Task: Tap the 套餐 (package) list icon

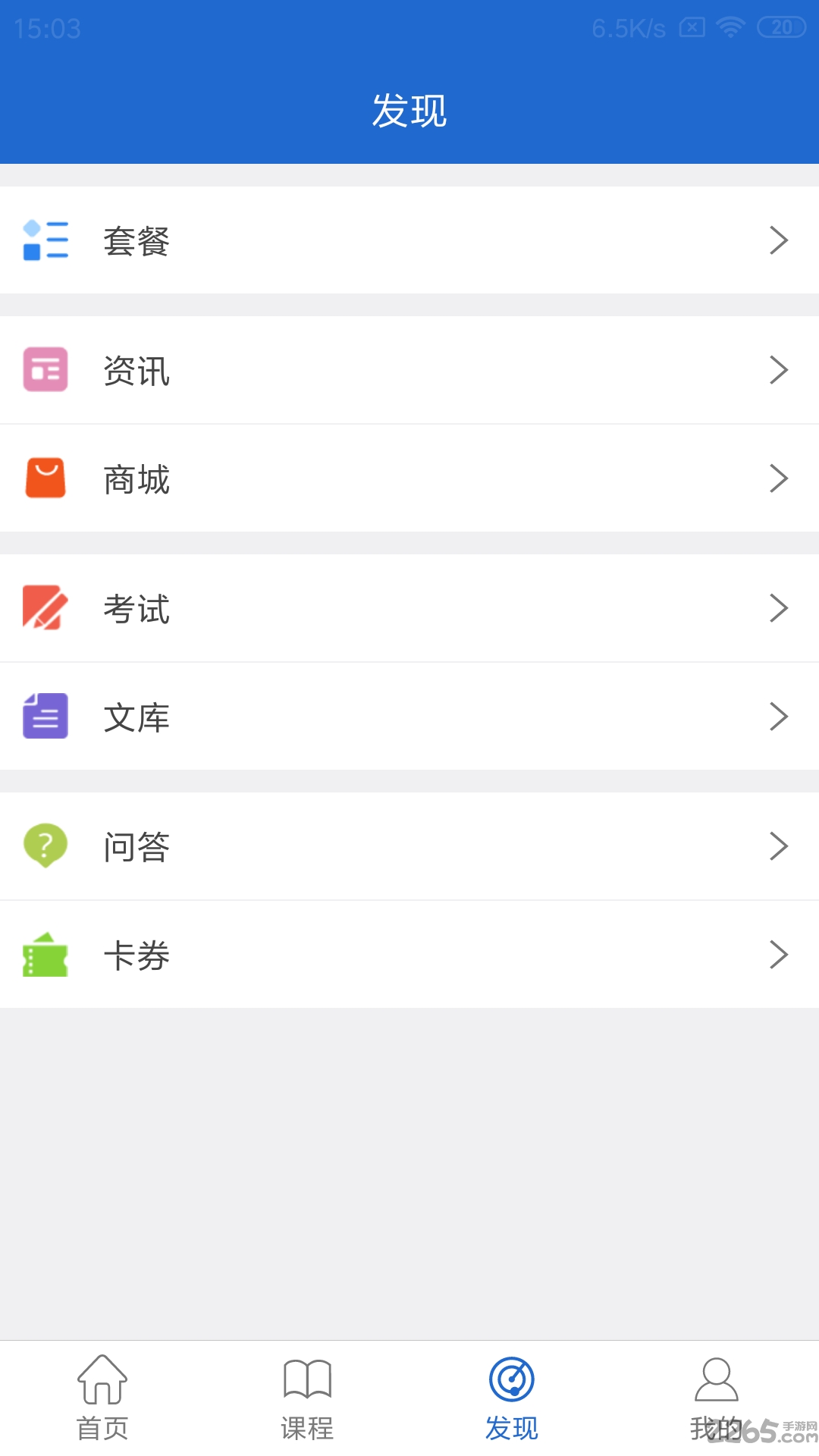Action: [45, 240]
